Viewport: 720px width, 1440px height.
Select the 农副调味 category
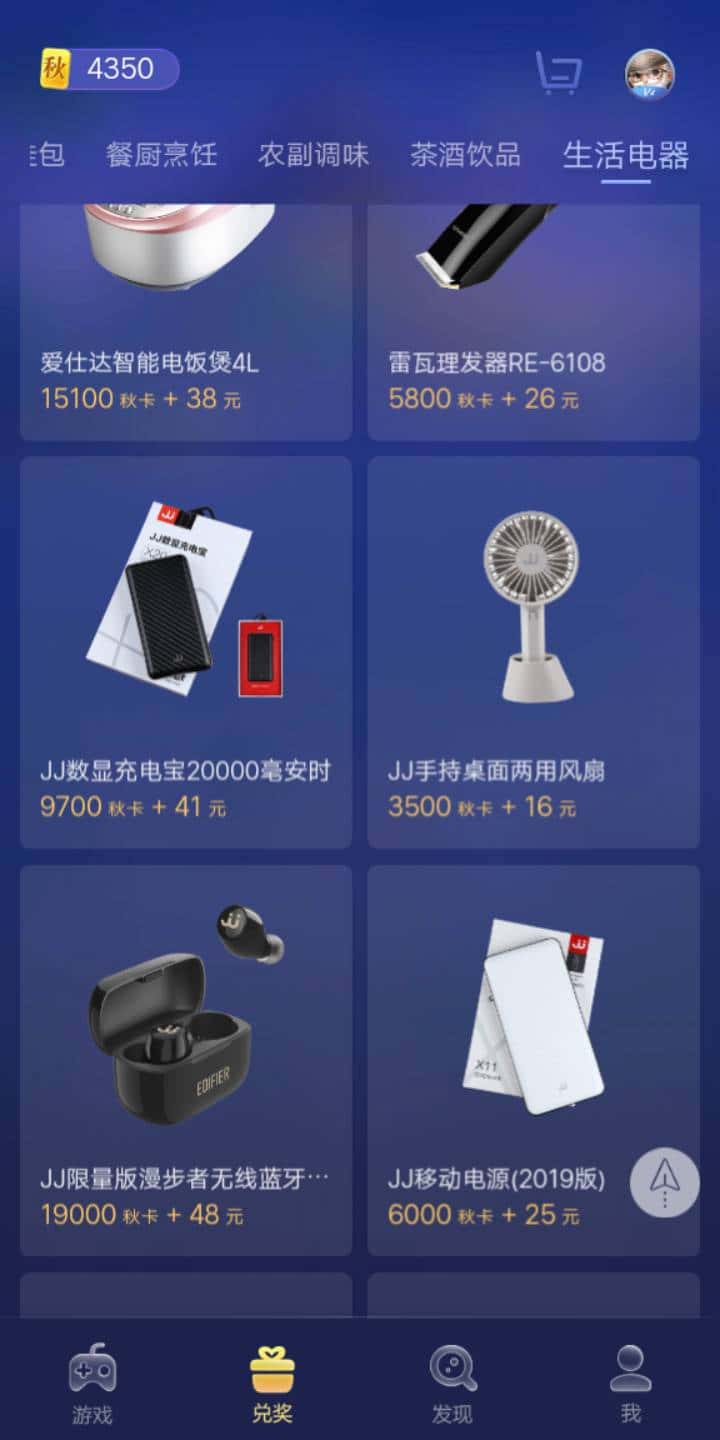[x=313, y=155]
